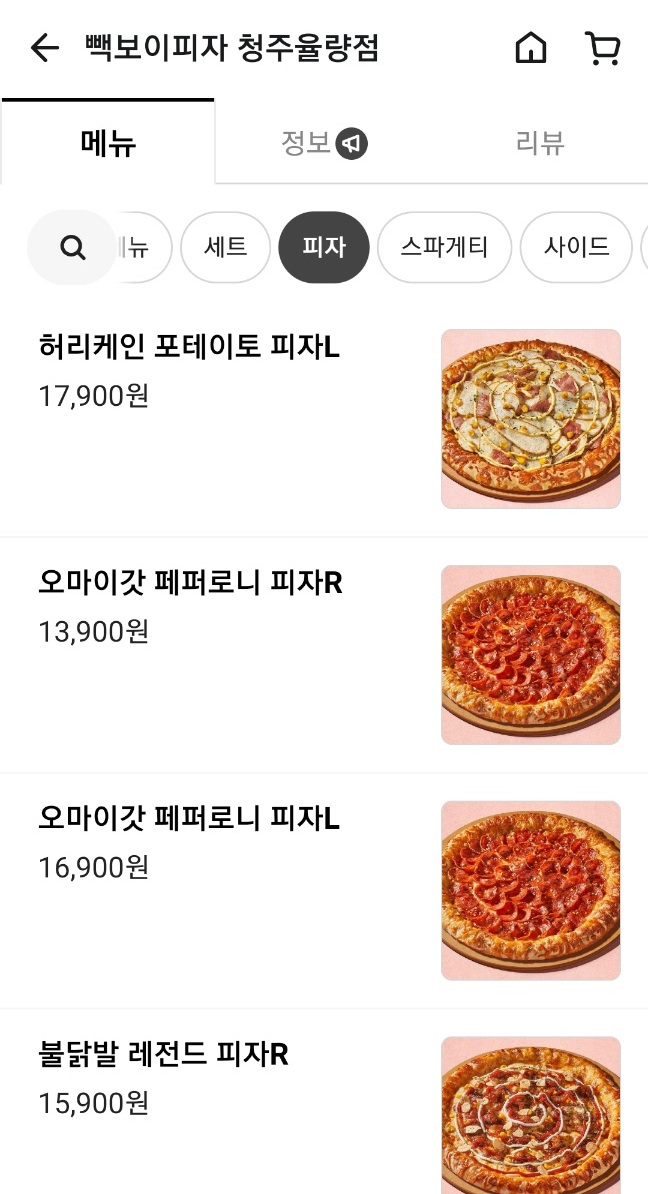This screenshot has width=648, height=1194.
Task: Switch to the 정보 tab
Action: click(324, 144)
